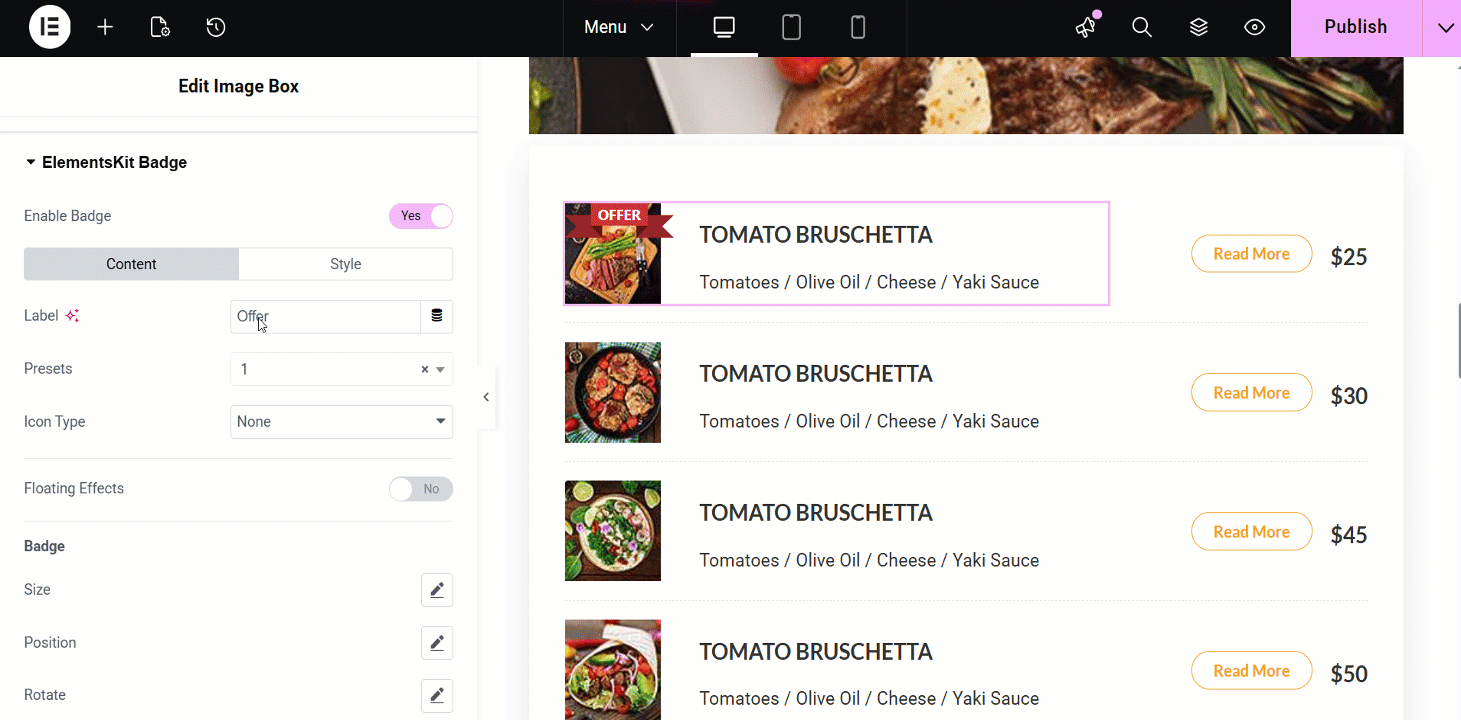Image resolution: width=1461 pixels, height=720 pixels.
Task: Open the finder search
Action: [1142, 27]
